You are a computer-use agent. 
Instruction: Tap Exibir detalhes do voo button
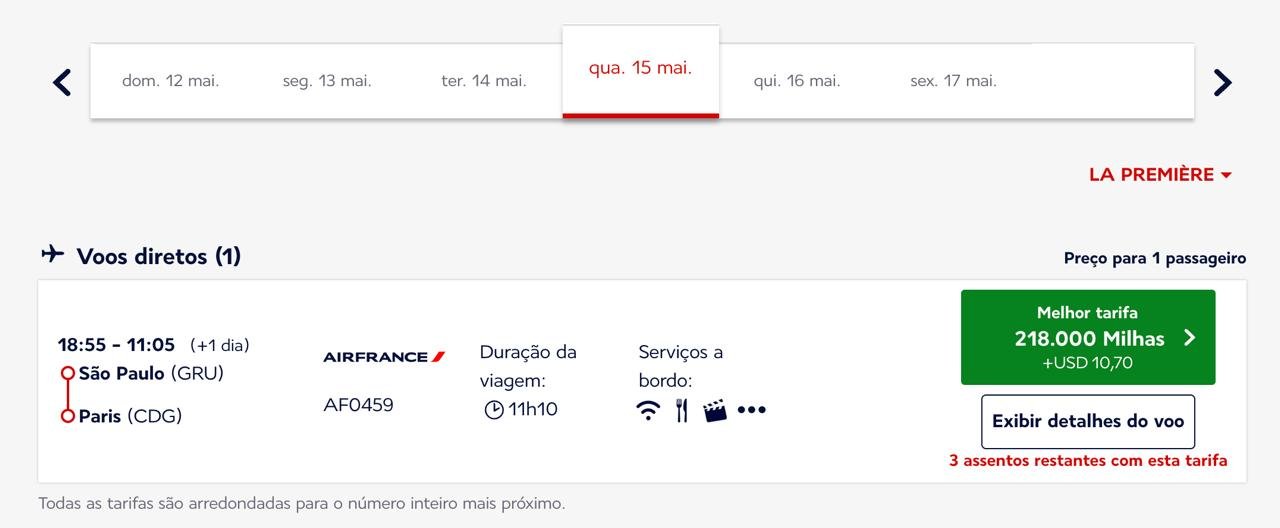tap(1088, 421)
